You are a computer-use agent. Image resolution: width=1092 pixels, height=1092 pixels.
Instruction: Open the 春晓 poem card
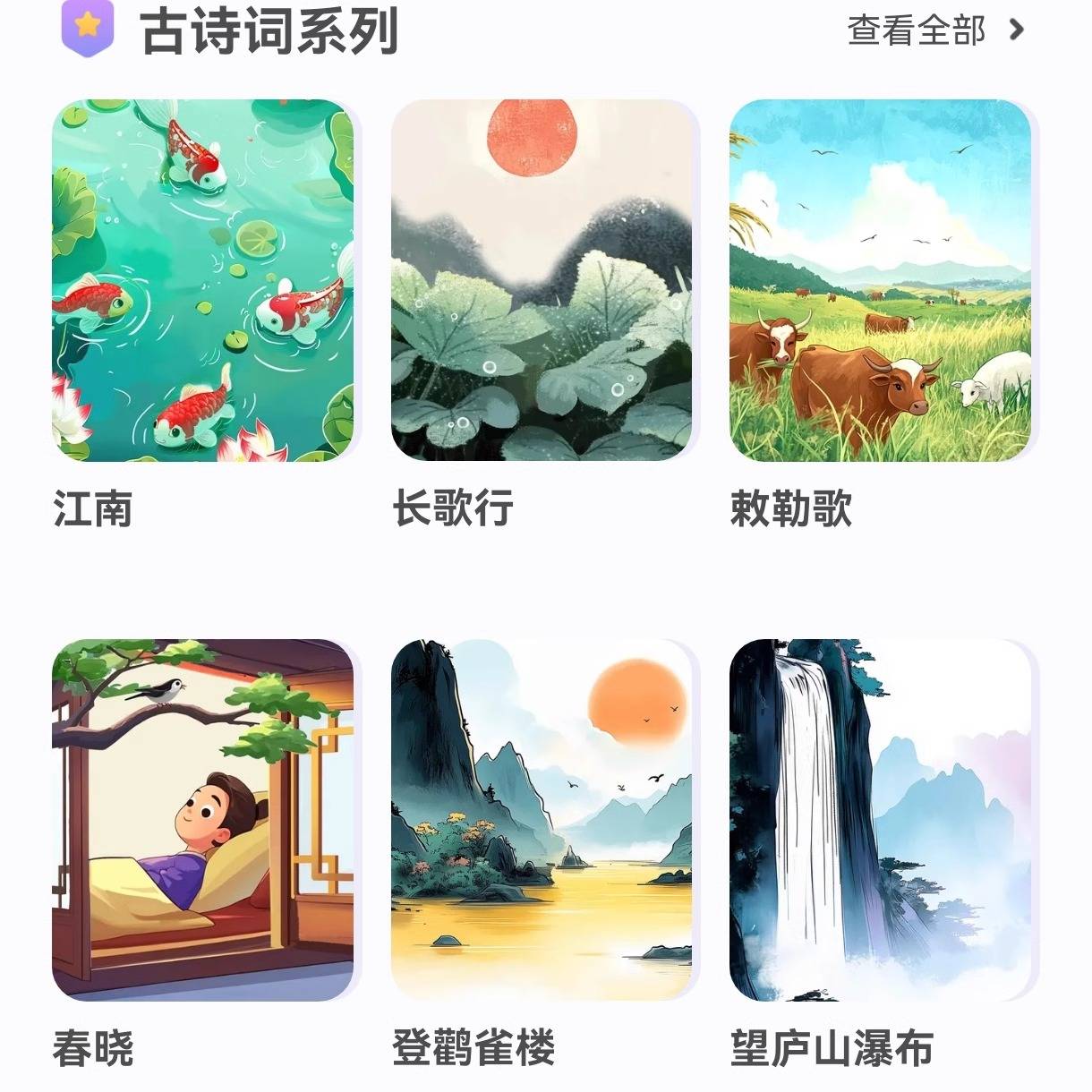click(203, 820)
